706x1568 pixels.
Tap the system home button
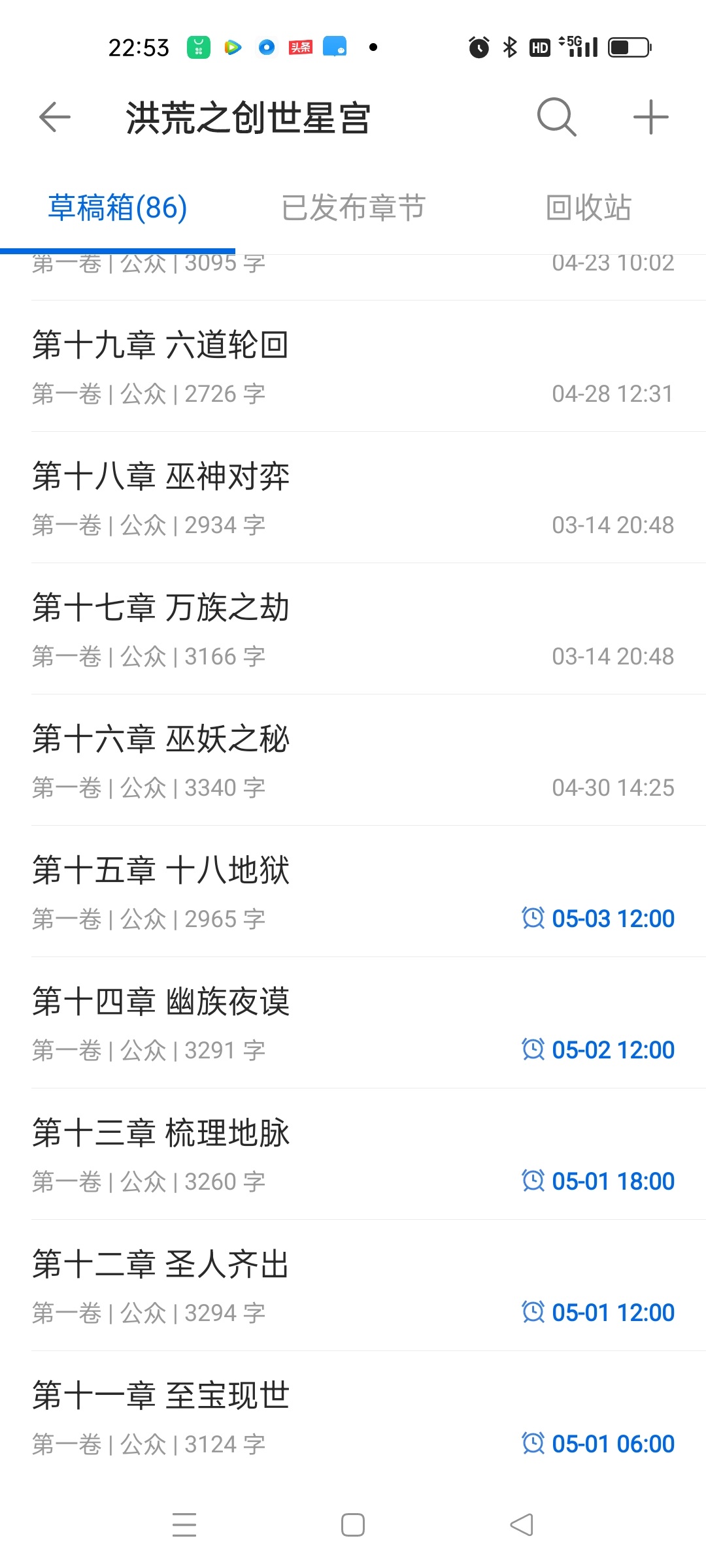[x=353, y=1526]
